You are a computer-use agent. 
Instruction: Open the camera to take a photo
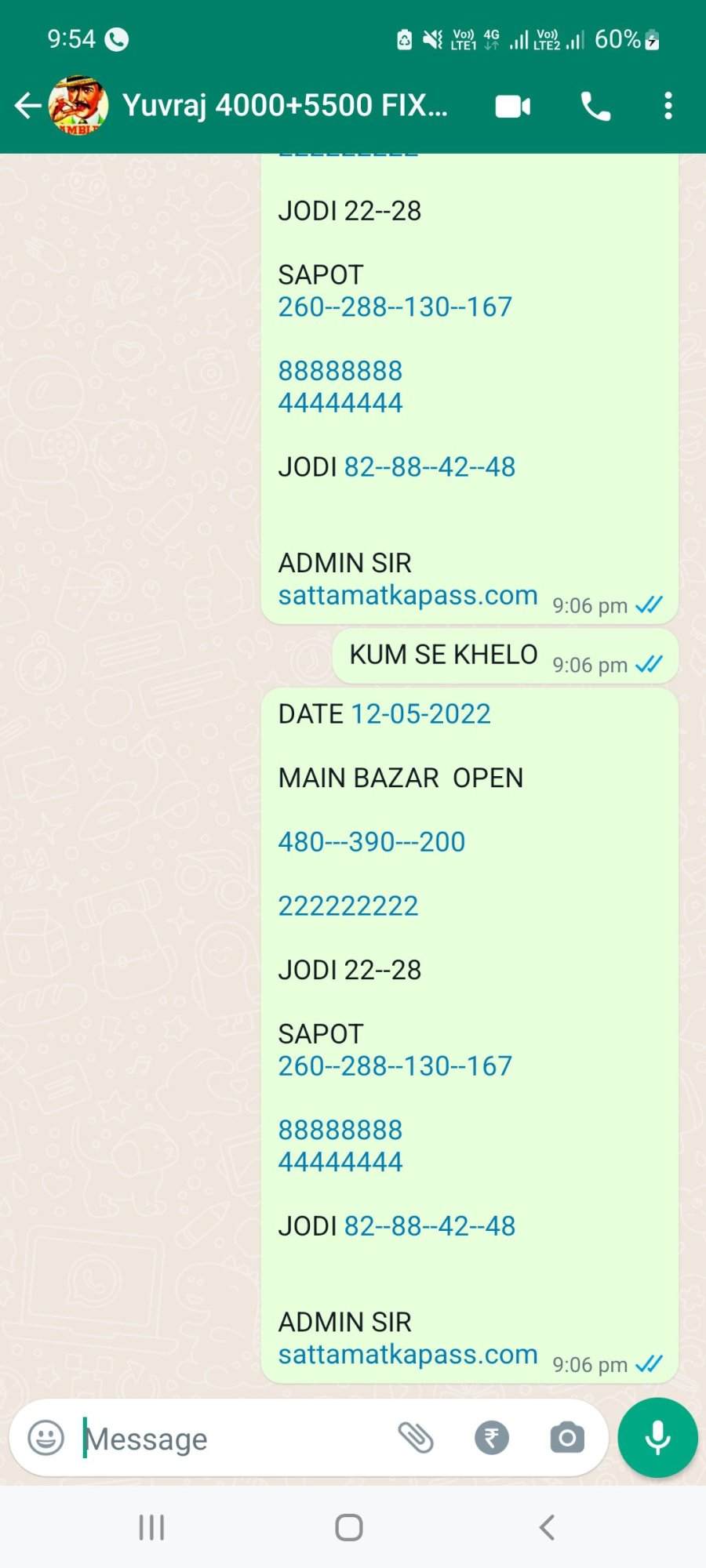click(567, 1438)
